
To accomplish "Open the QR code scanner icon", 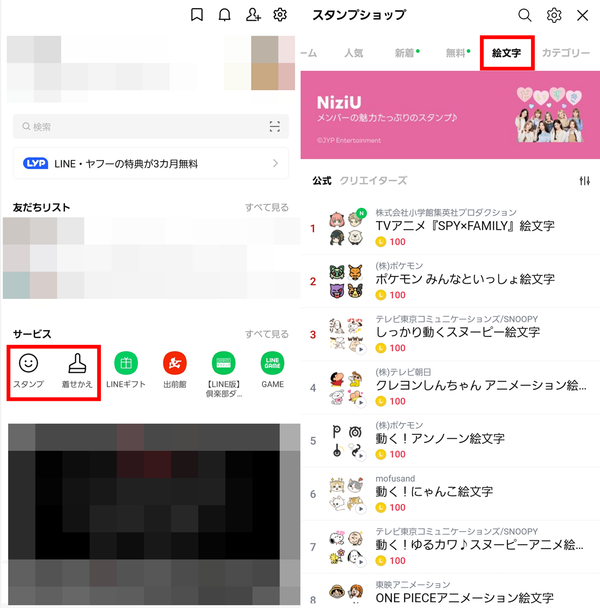I will point(275,126).
